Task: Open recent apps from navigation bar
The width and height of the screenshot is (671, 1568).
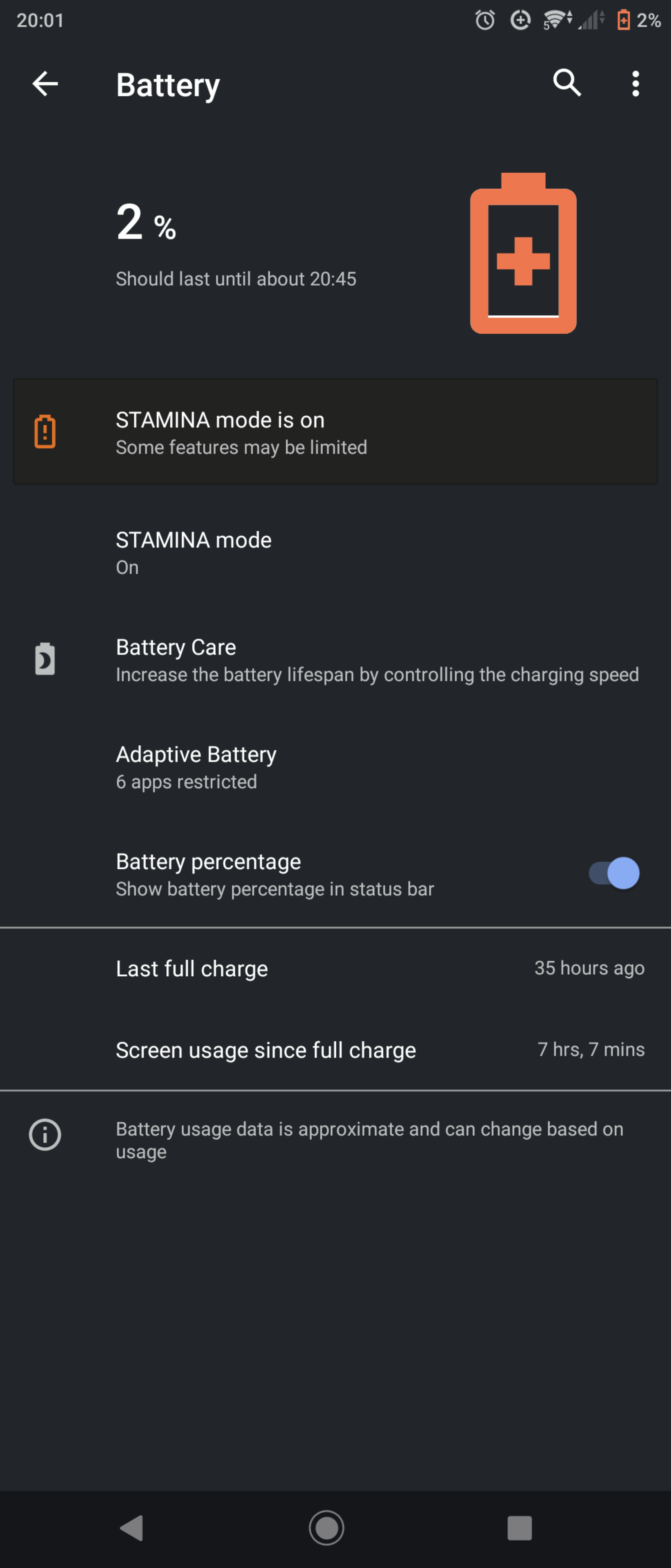Action: click(x=520, y=1528)
